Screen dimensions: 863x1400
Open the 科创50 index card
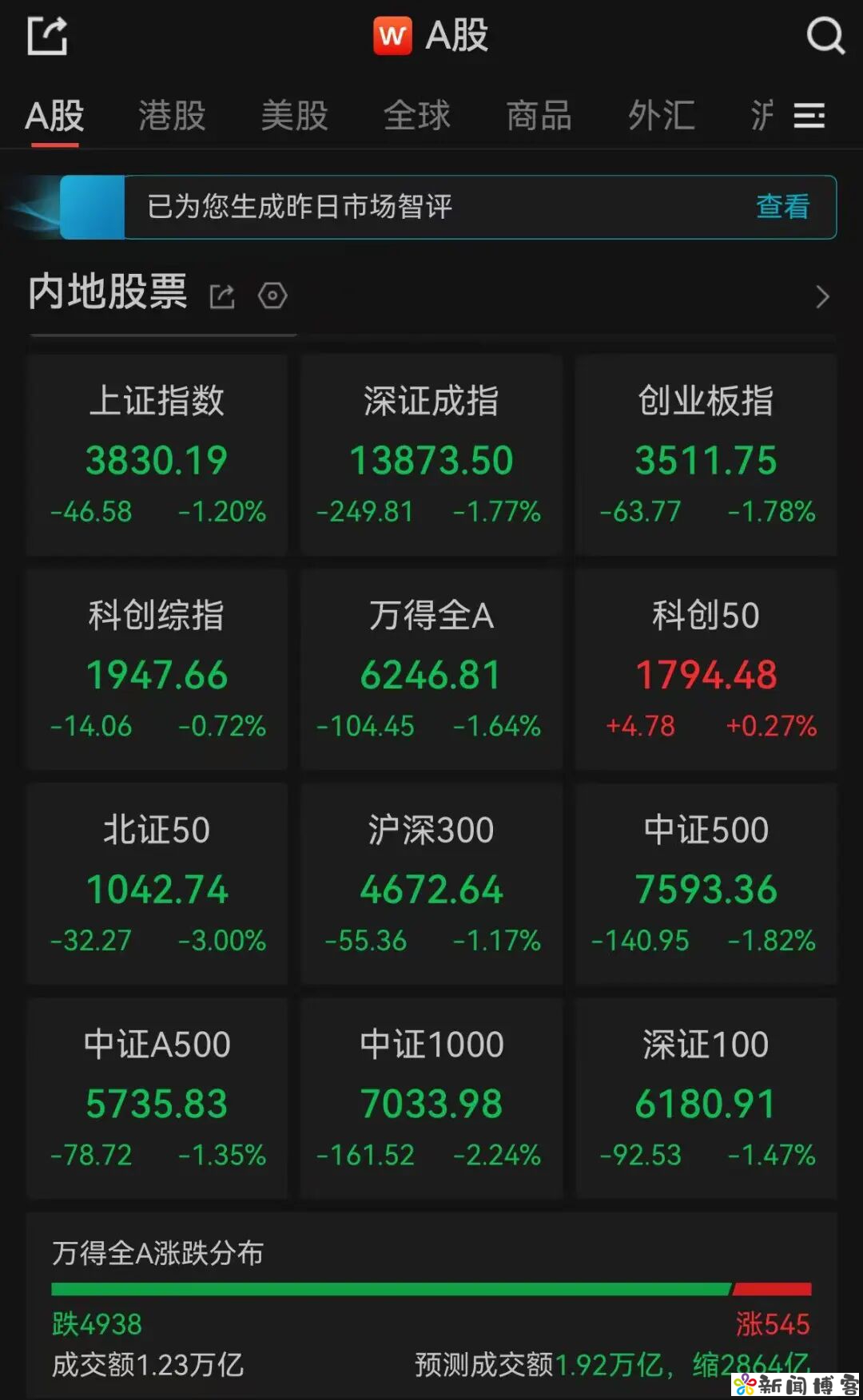point(706,669)
